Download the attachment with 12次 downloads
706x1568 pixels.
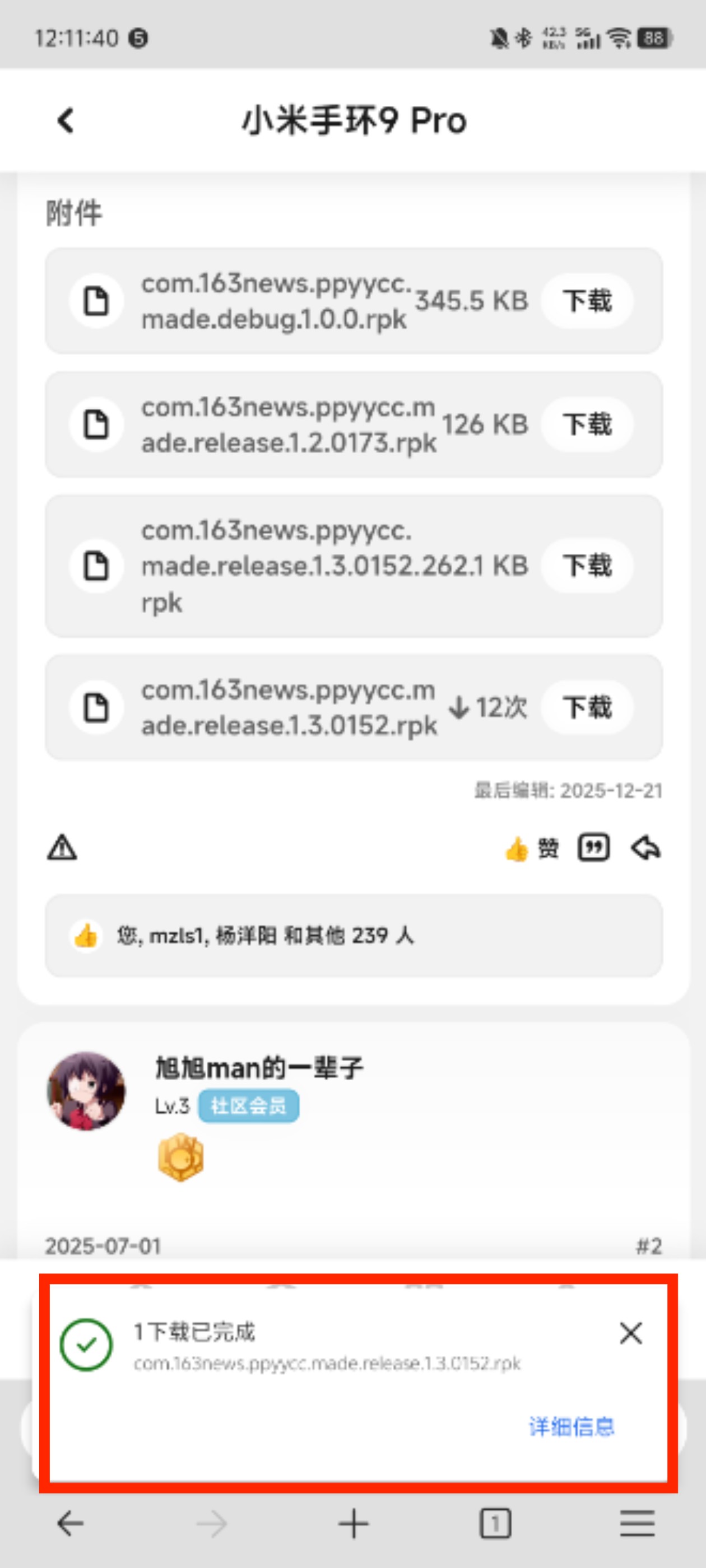(x=587, y=707)
